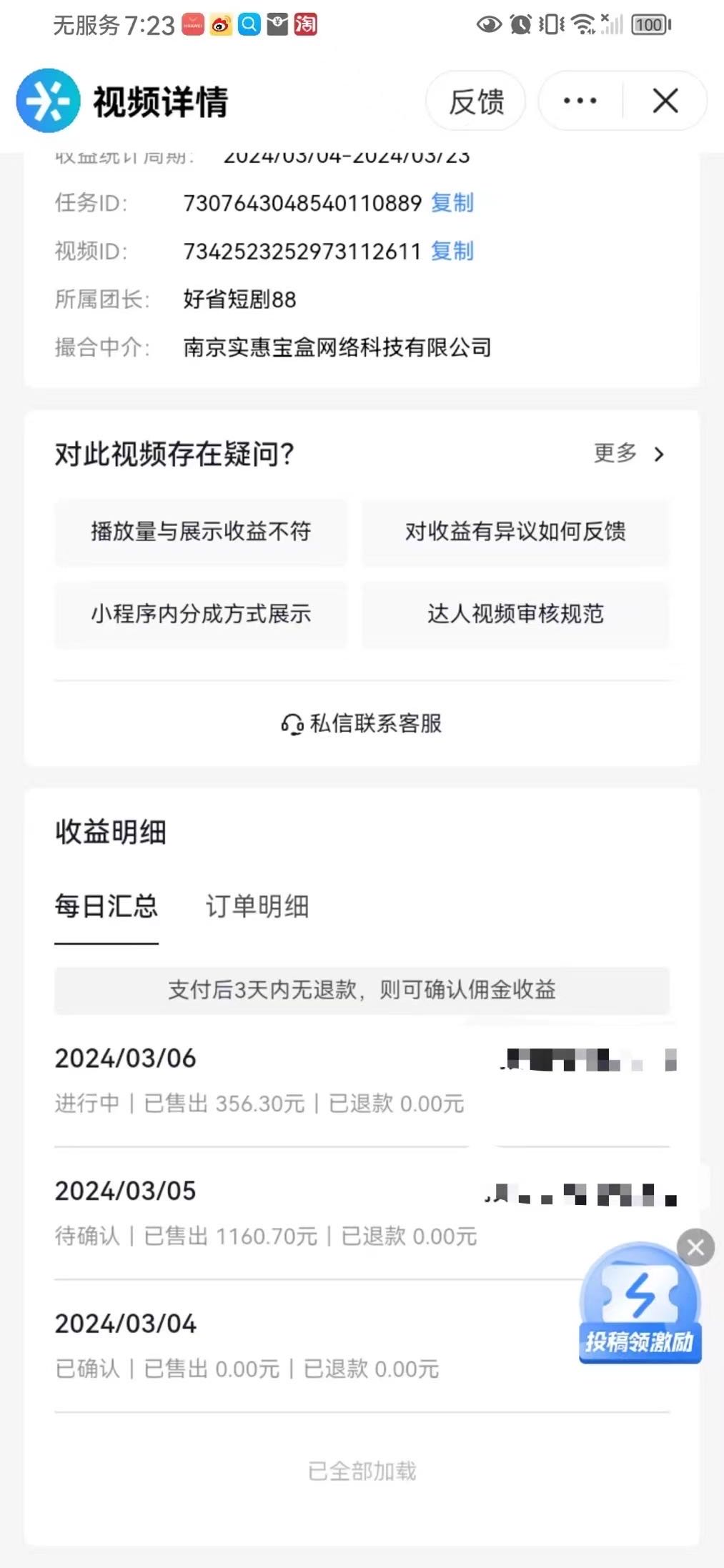This screenshot has height=1568, width=724.
Task: Dismiss the 投稿领激励 floating banner
Action: point(695,1248)
